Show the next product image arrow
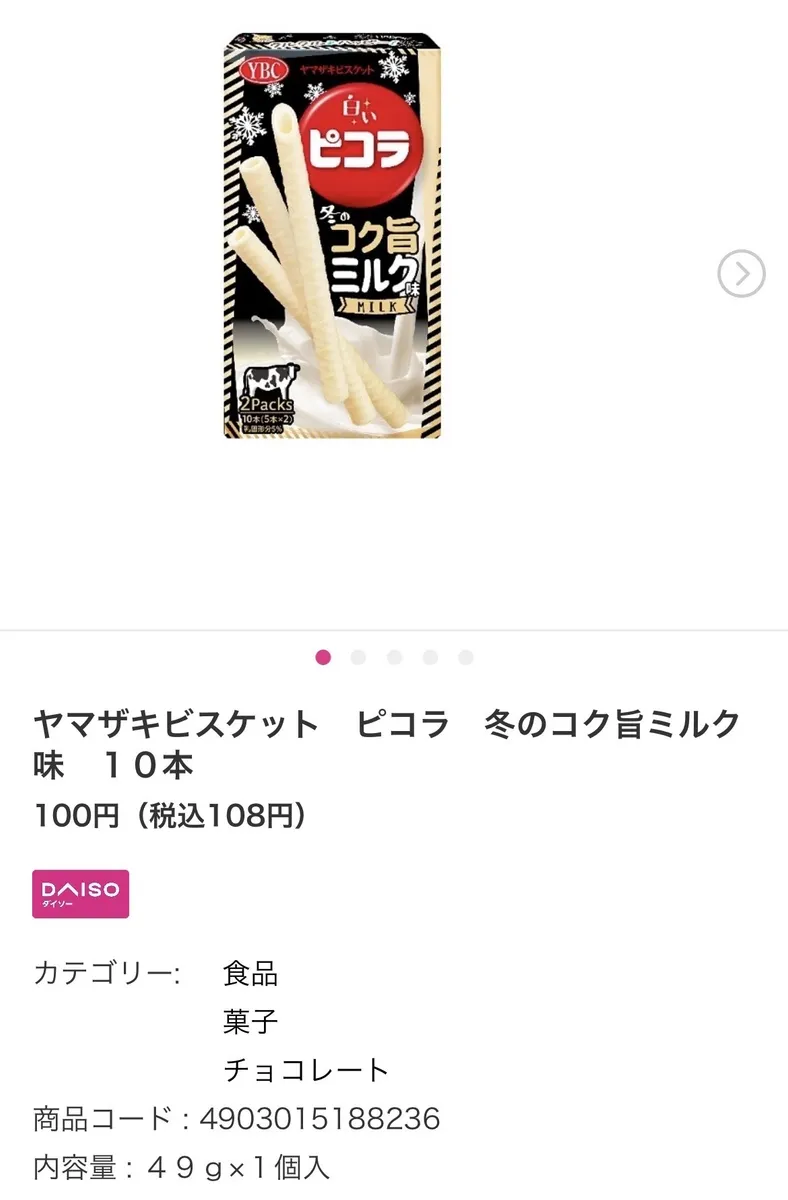Image resolution: width=788 pixels, height=1200 pixels. point(741,273)
